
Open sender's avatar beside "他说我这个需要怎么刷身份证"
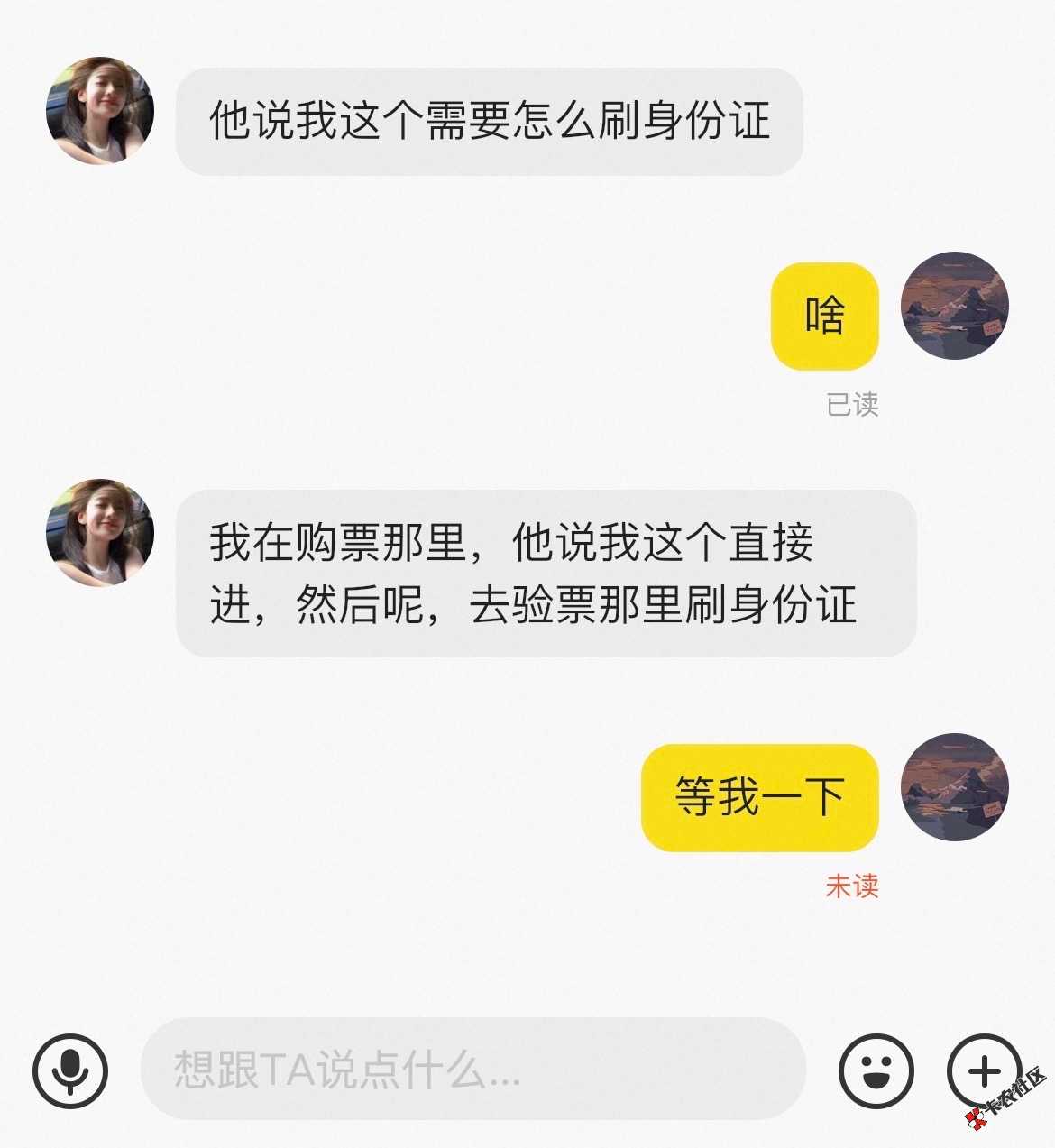[x=100, y=111]
